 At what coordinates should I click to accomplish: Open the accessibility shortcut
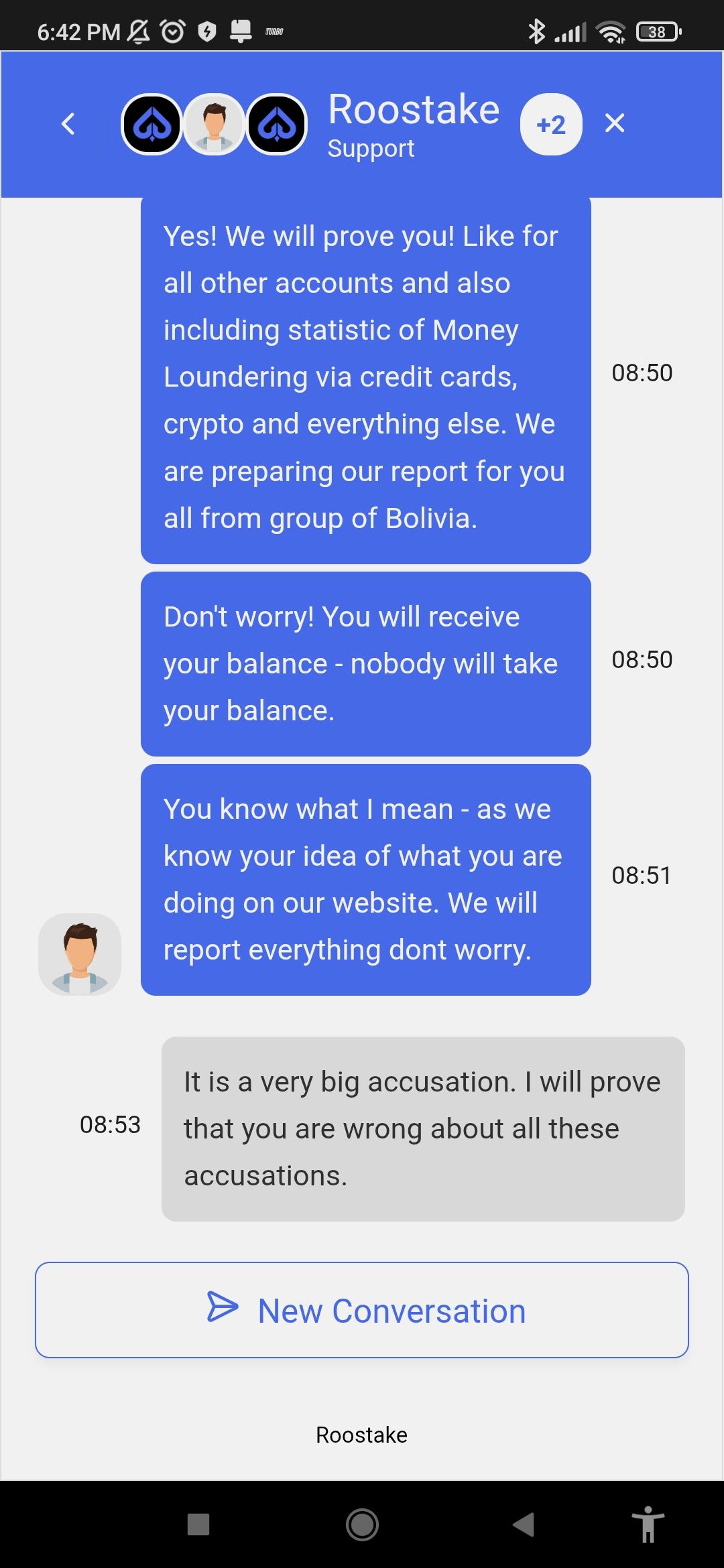click(x=648, y=1524)
